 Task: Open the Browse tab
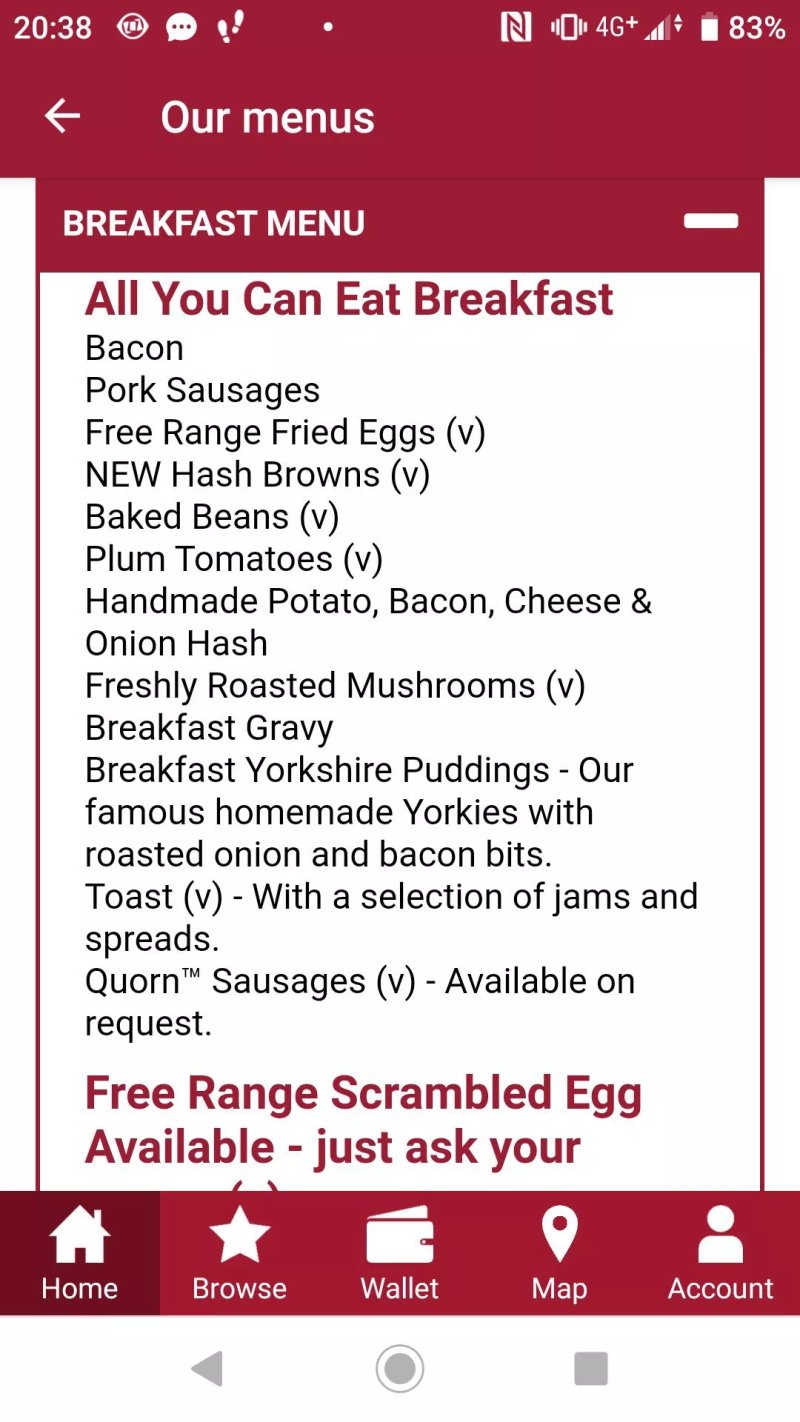click(x=240, y=1253)
